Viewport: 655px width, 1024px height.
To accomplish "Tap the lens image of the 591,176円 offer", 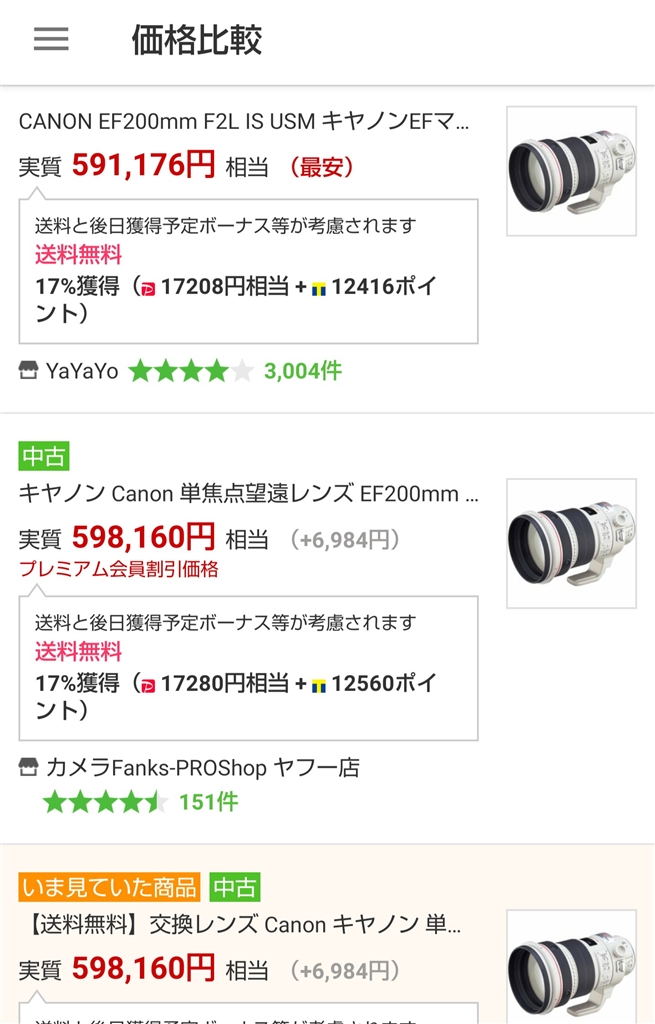I will tap(571, 171).
